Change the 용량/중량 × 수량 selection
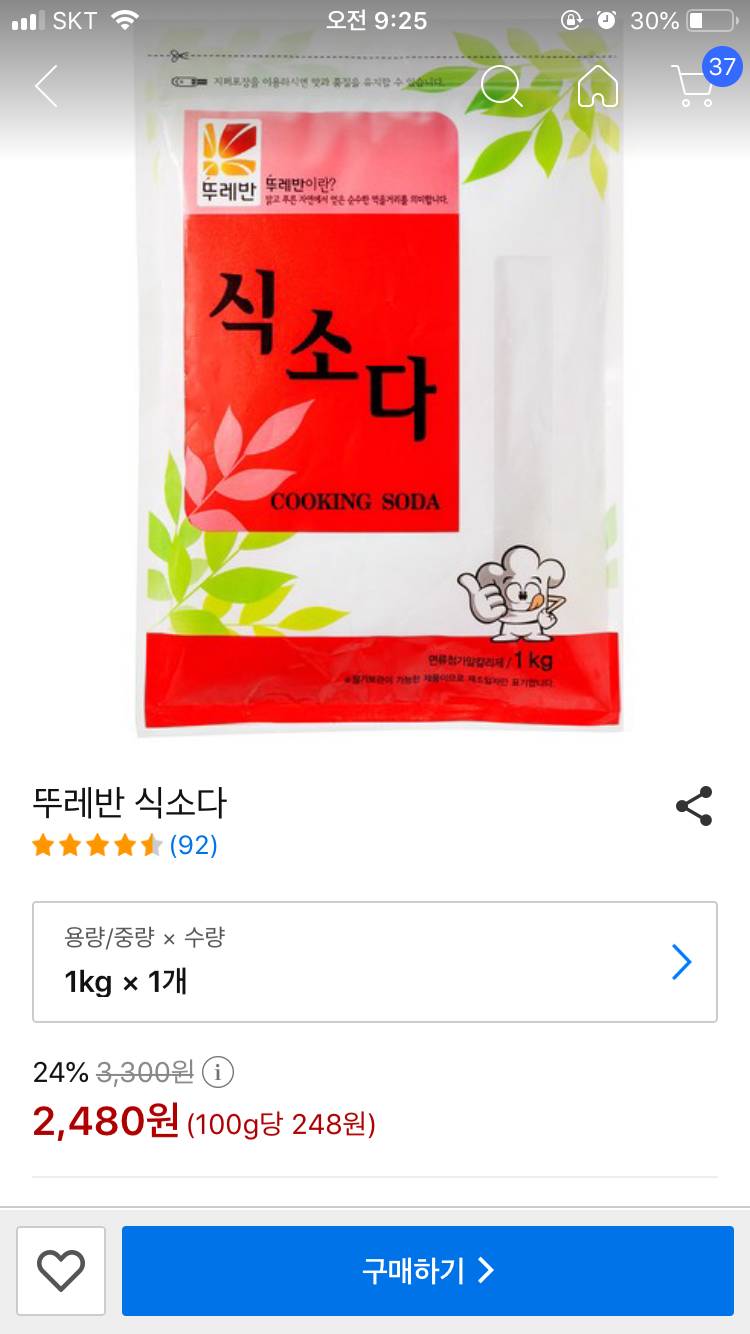 coord(375,962)
